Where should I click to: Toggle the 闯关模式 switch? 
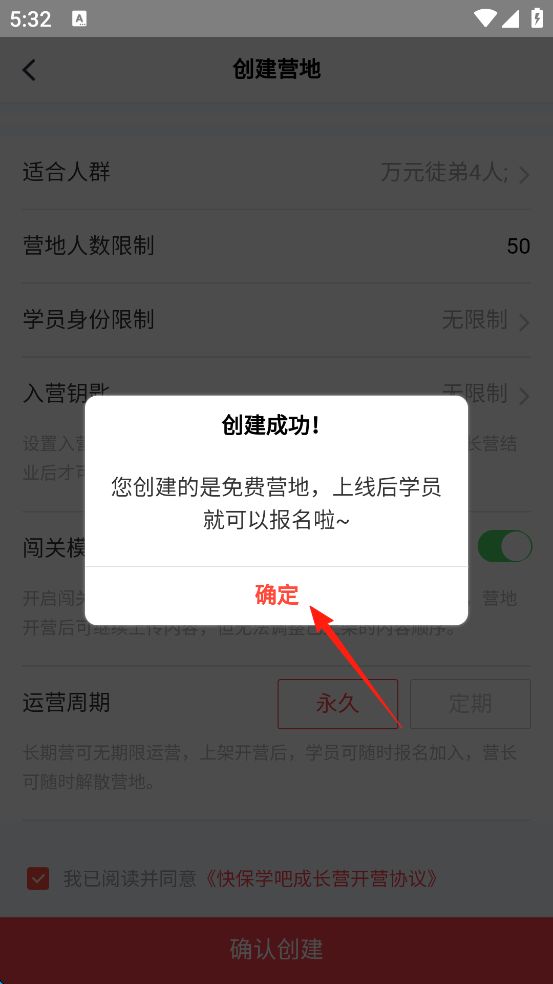tap(504, 547)
